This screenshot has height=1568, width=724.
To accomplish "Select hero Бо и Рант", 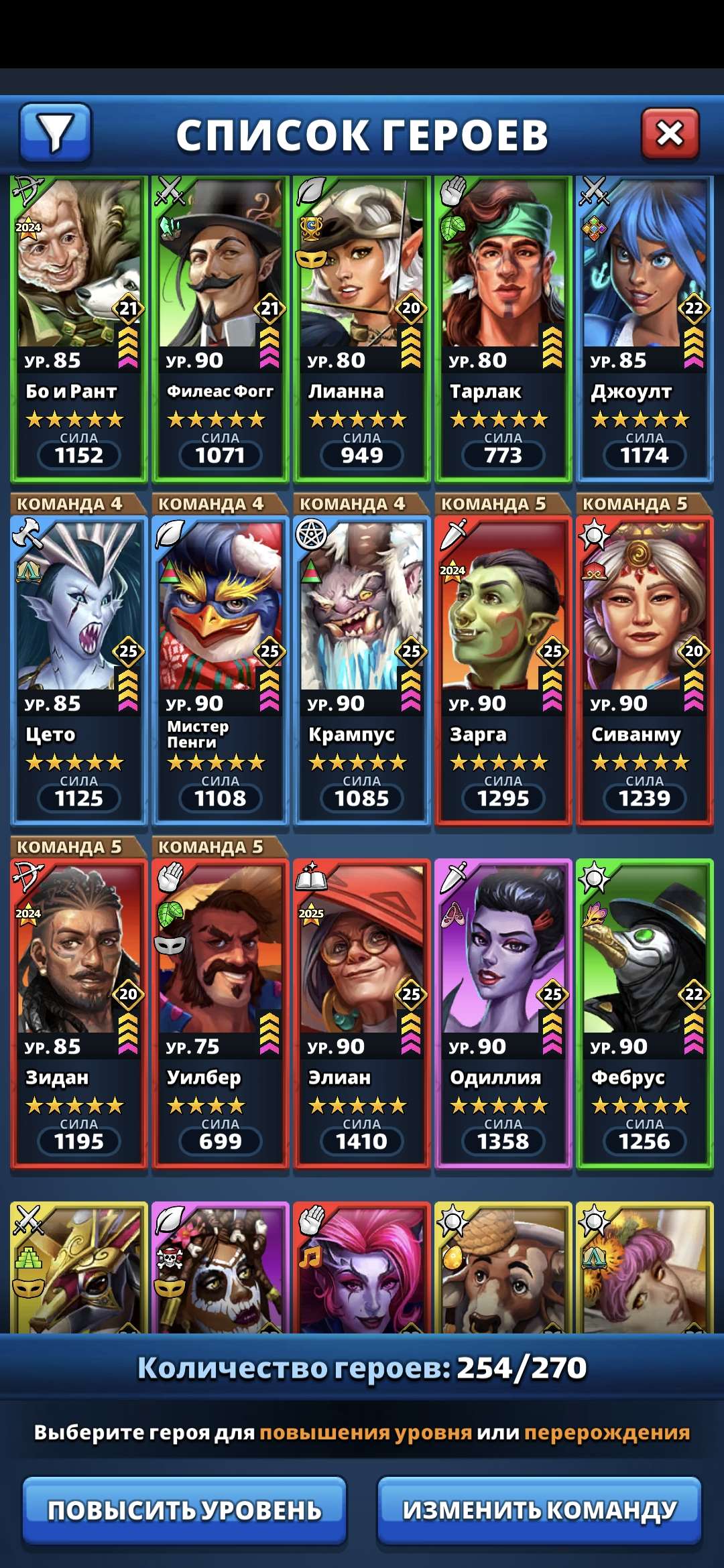I will point(78,328).
